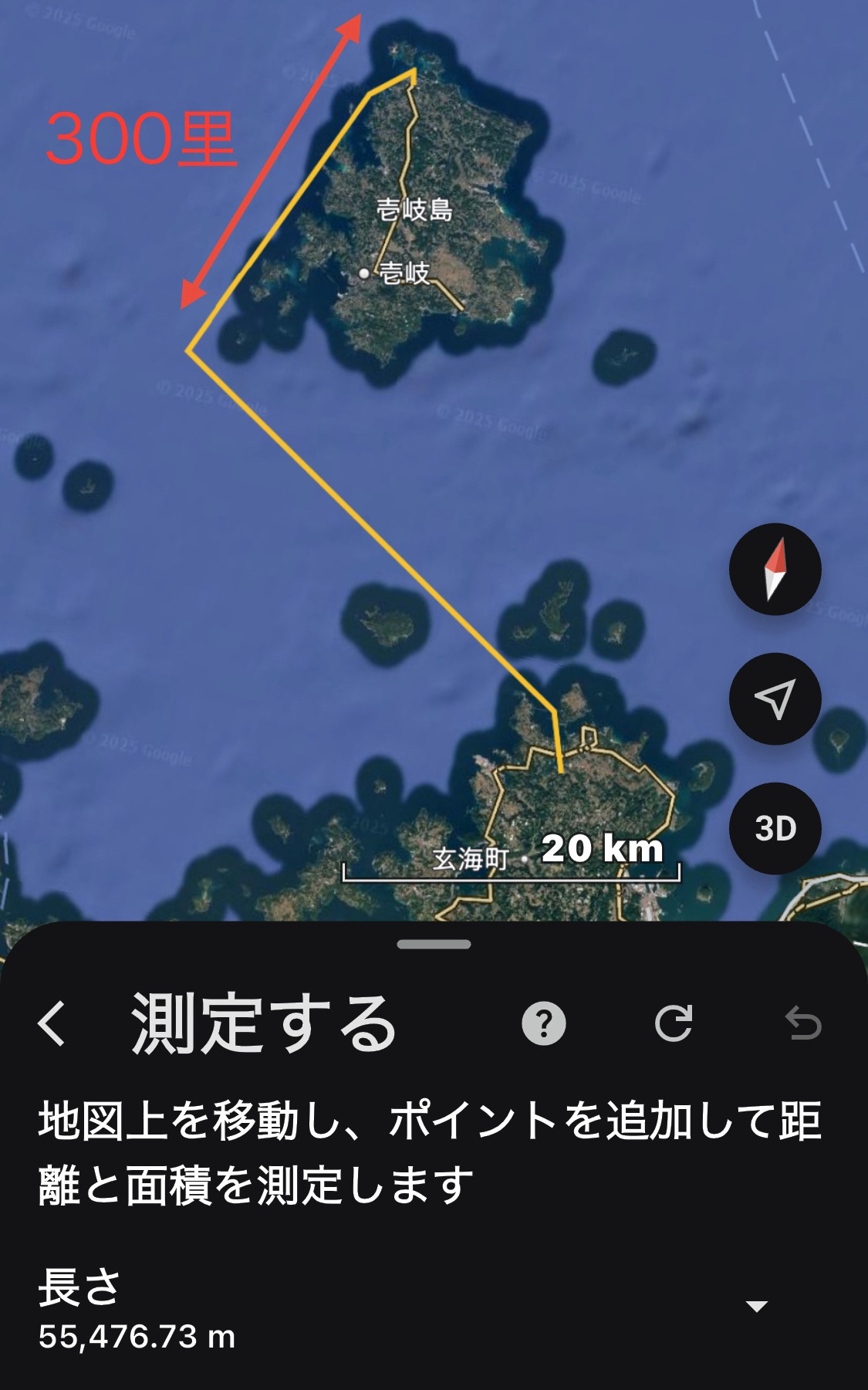Expand the 長さ unit dropdown
Image resolution: width=868 pixels, height=1390 pixels.
pos(756,1306)
